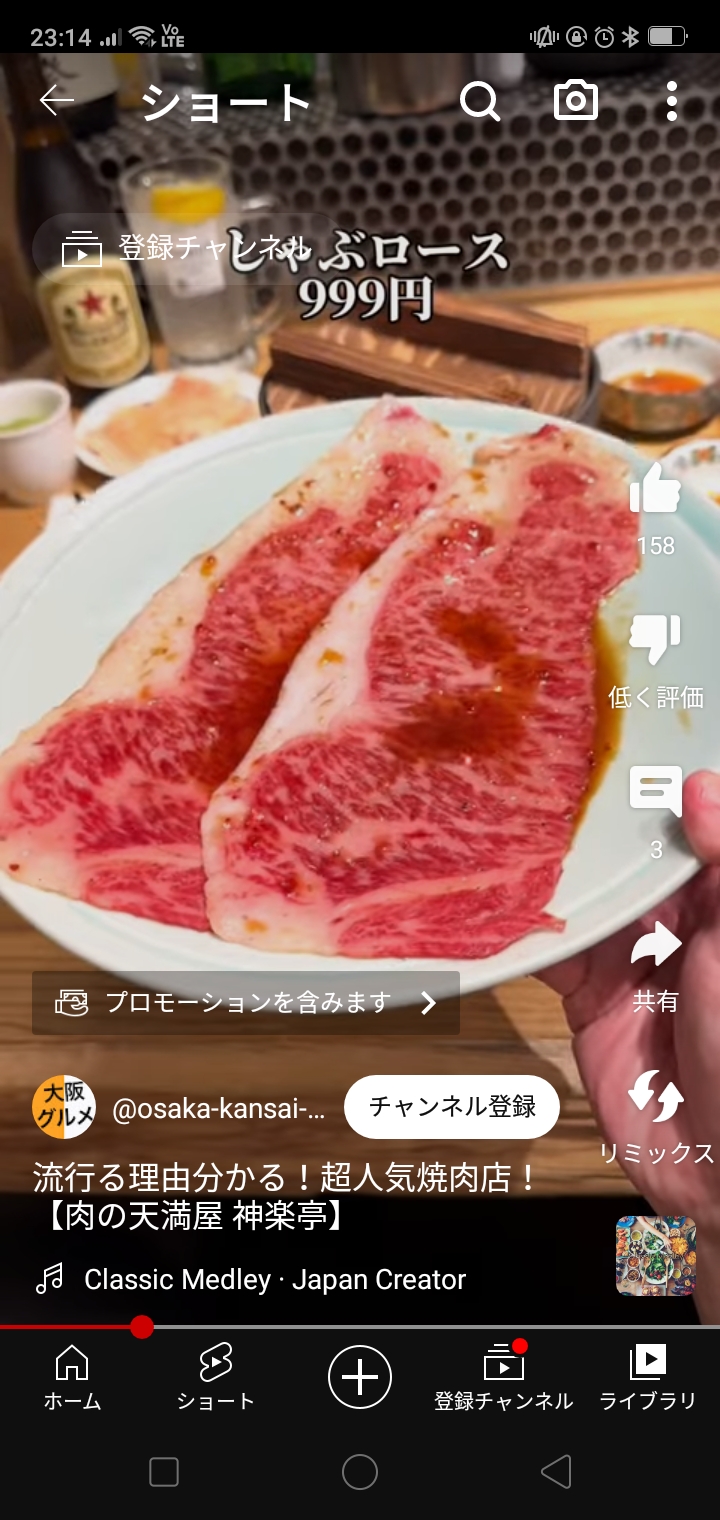
Task: Open the sound thumbnail at bottom right
Action: coord(655,1255)
